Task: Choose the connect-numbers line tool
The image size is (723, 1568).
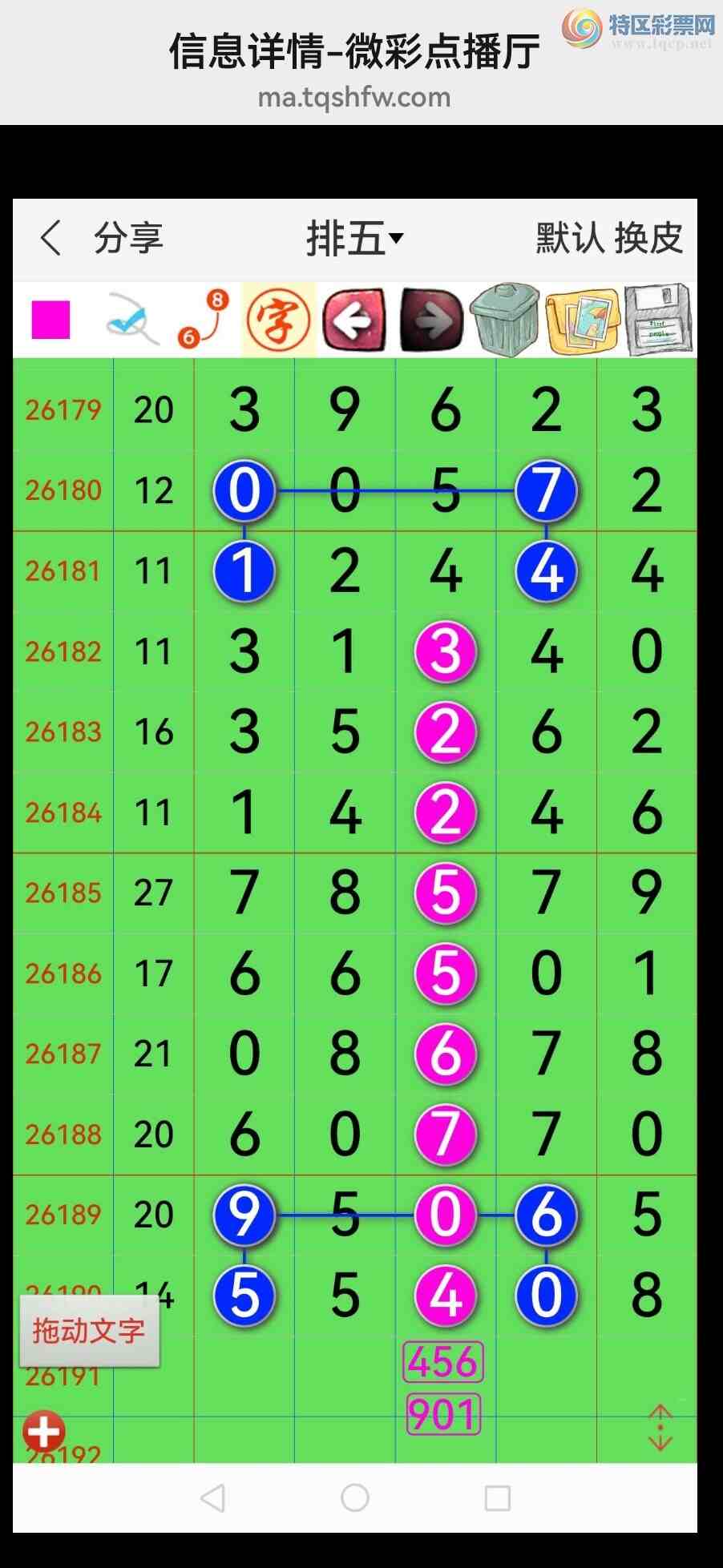Action: tap(204, 319)
